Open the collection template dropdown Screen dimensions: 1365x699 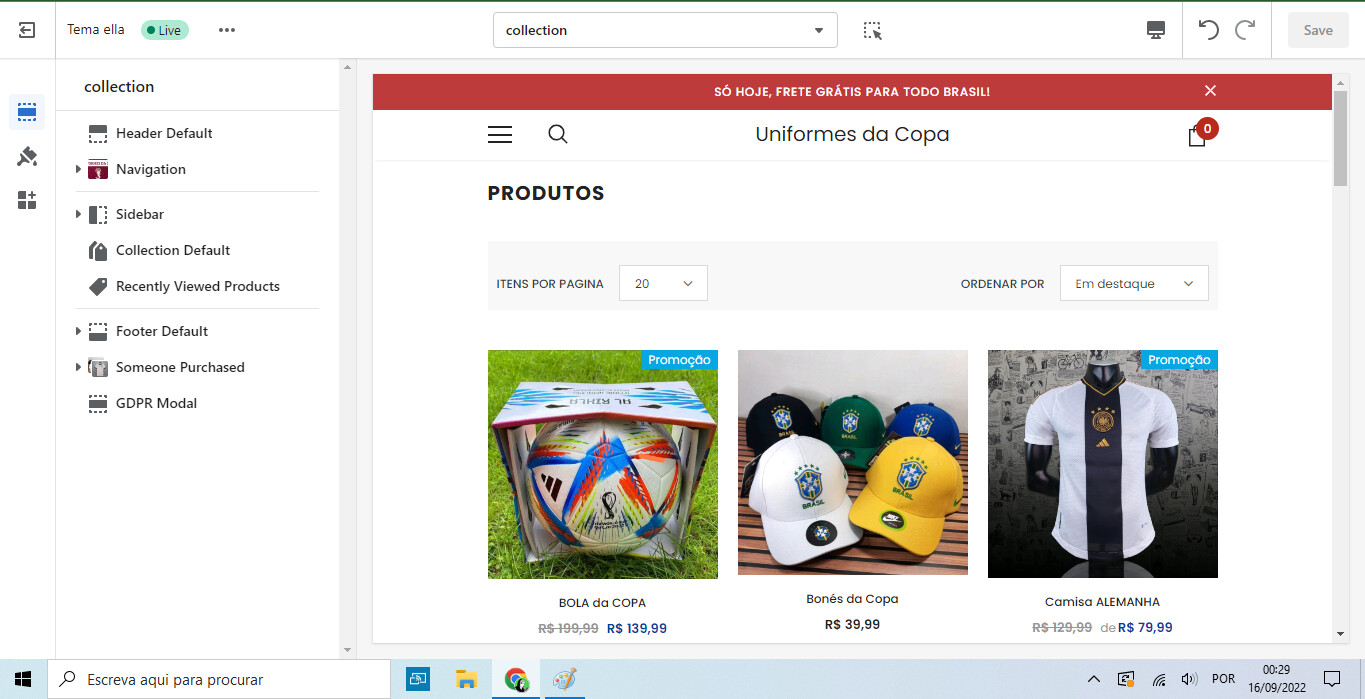[x=664, y=30]
